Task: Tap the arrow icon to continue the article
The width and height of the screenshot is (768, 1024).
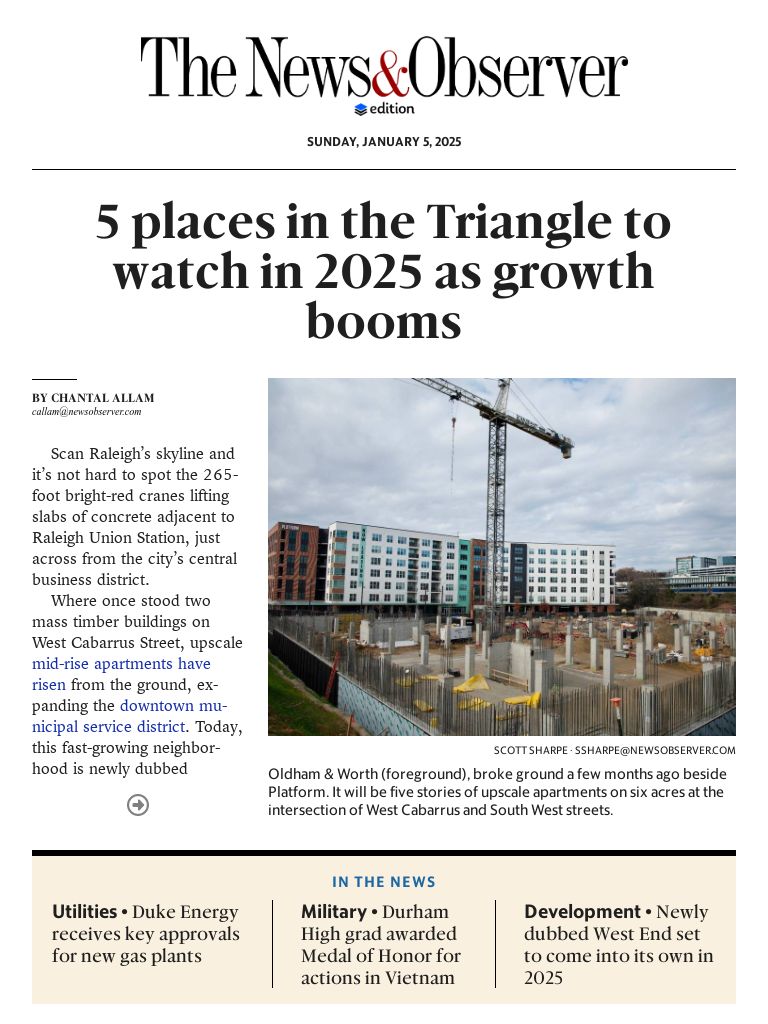Action: (138, 805)
